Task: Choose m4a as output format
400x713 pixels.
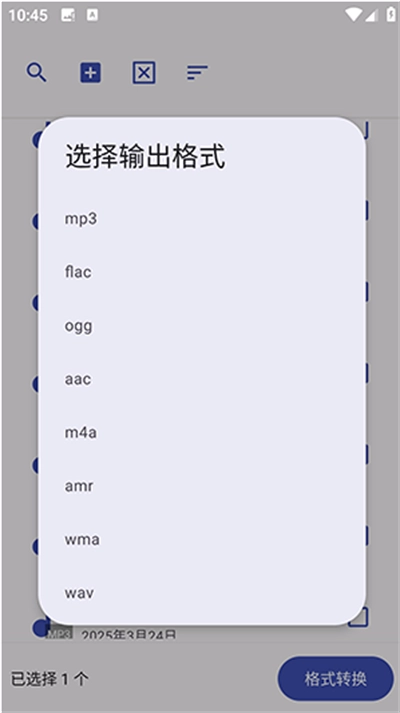Action: click(x=202, y=433)
